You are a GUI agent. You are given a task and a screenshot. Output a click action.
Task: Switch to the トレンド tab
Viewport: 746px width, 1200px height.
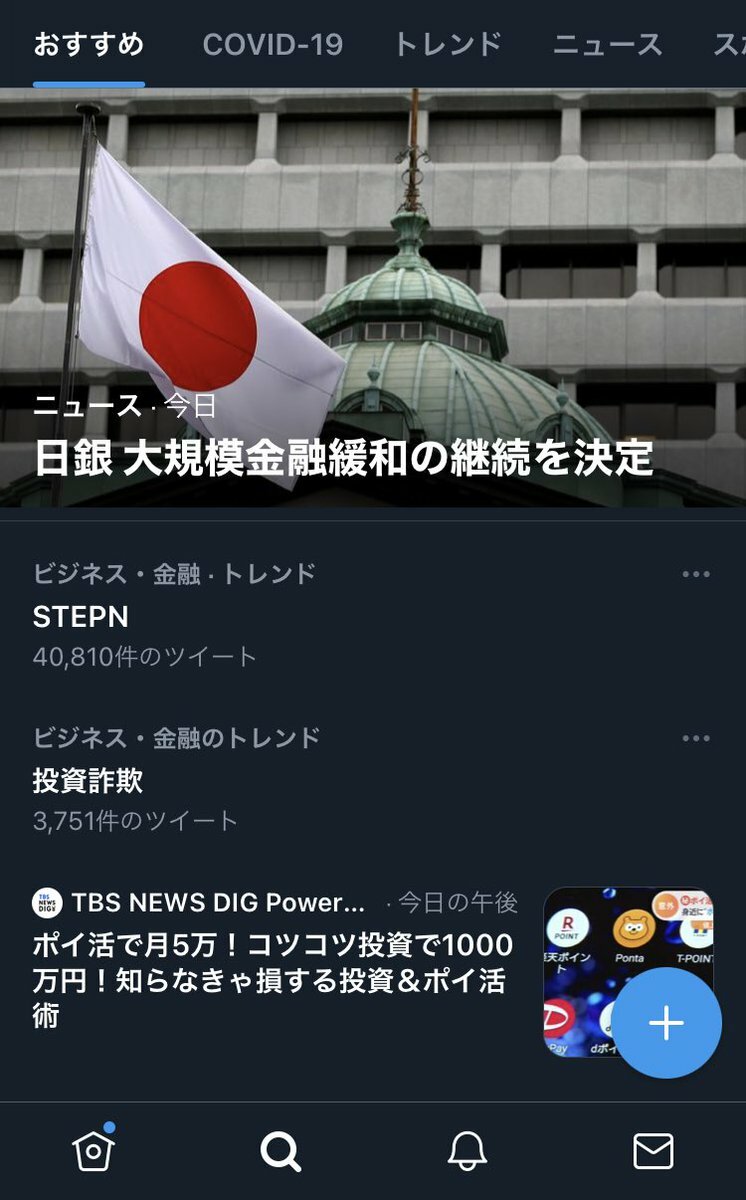(447, 44)
